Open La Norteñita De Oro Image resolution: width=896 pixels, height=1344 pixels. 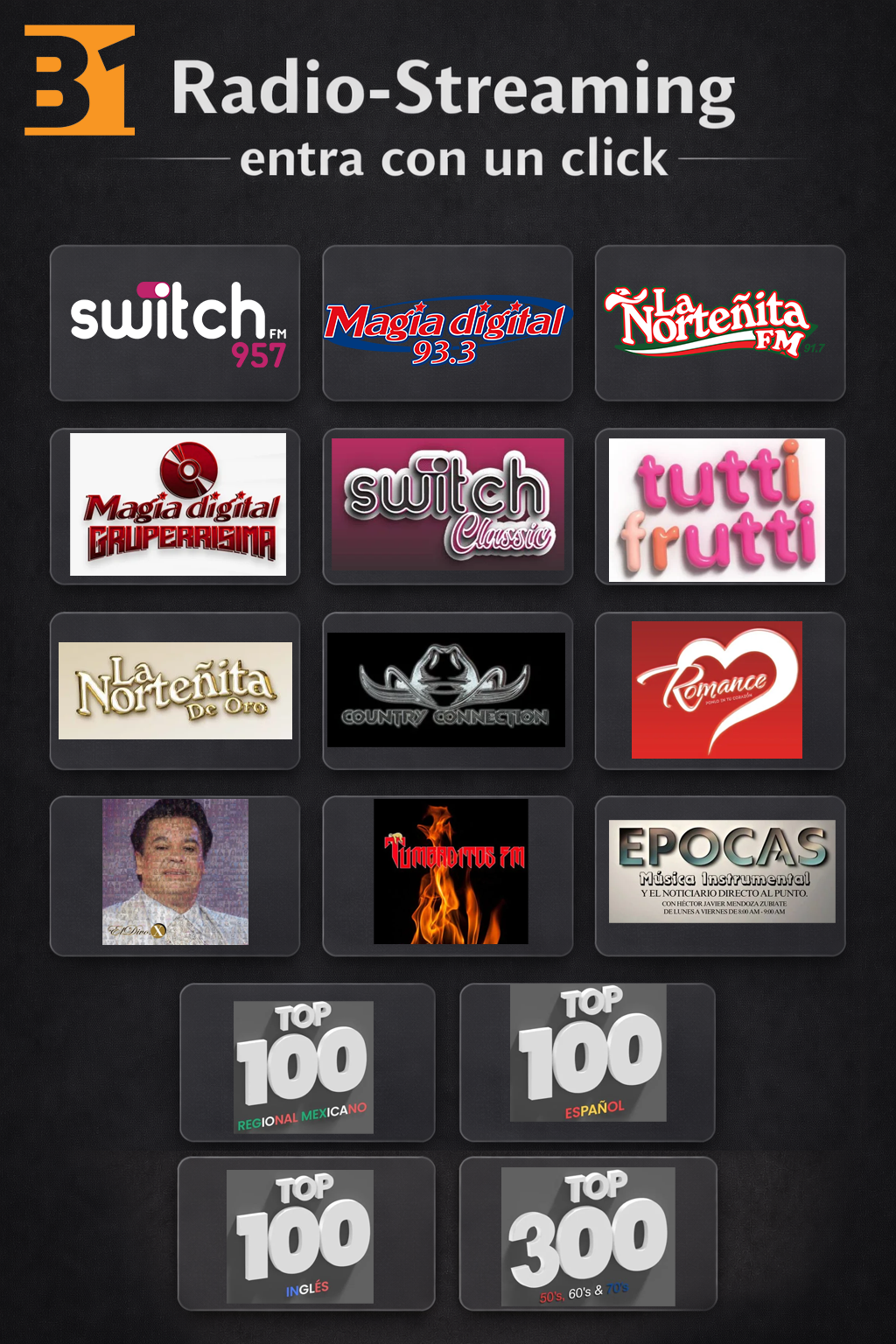(x=175, y=690)
